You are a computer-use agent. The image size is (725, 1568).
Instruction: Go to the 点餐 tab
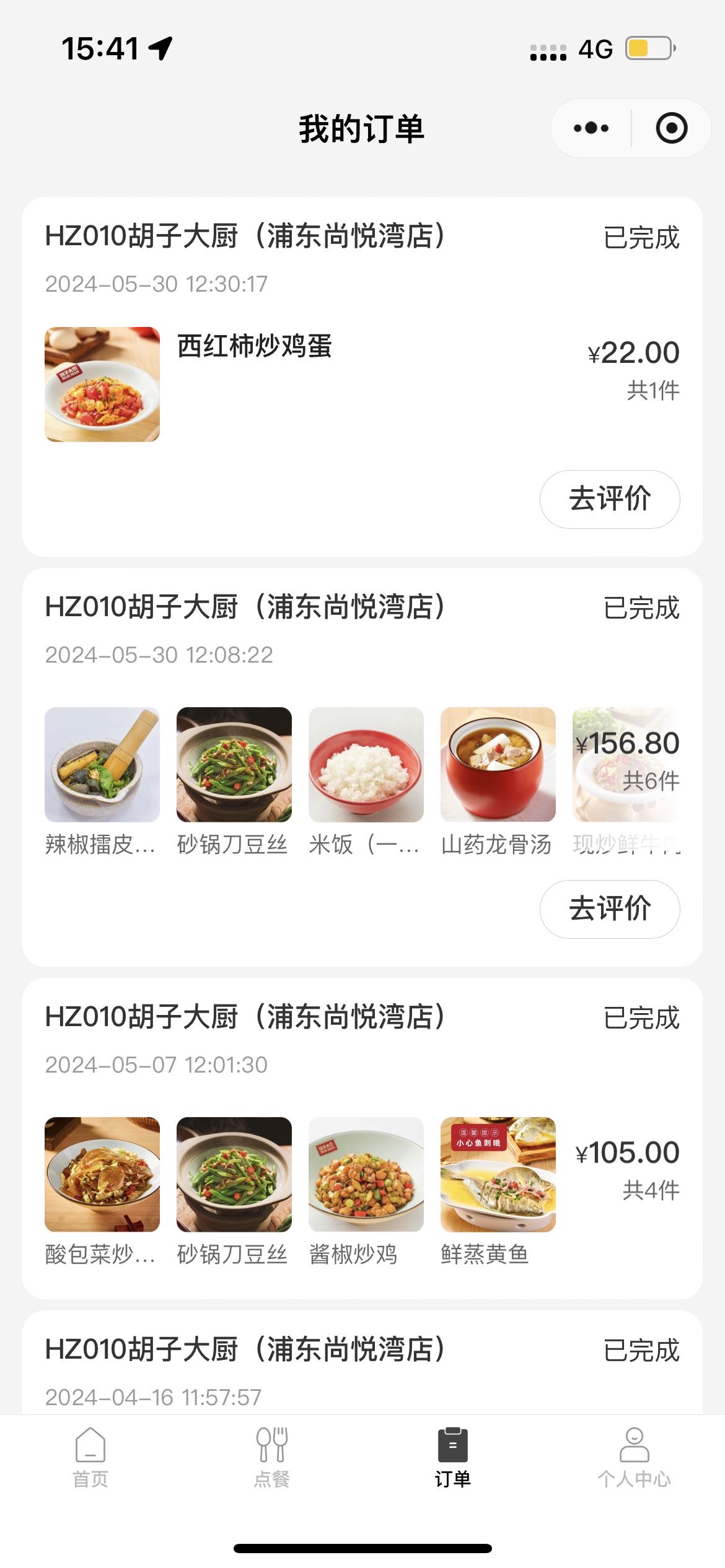(x=272, y=1458)
